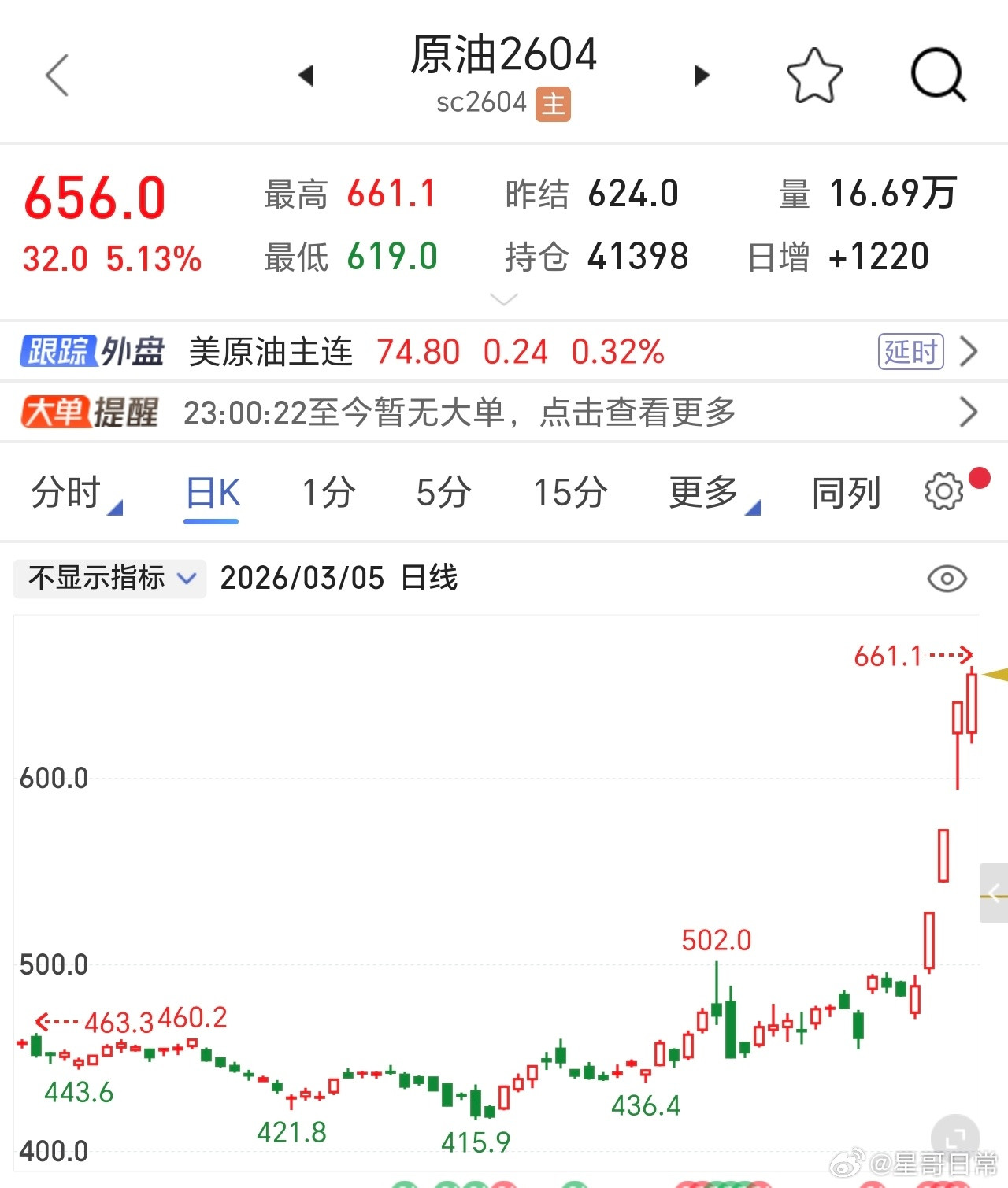Tap the back arrow to exit this quote page

(55, 75)
